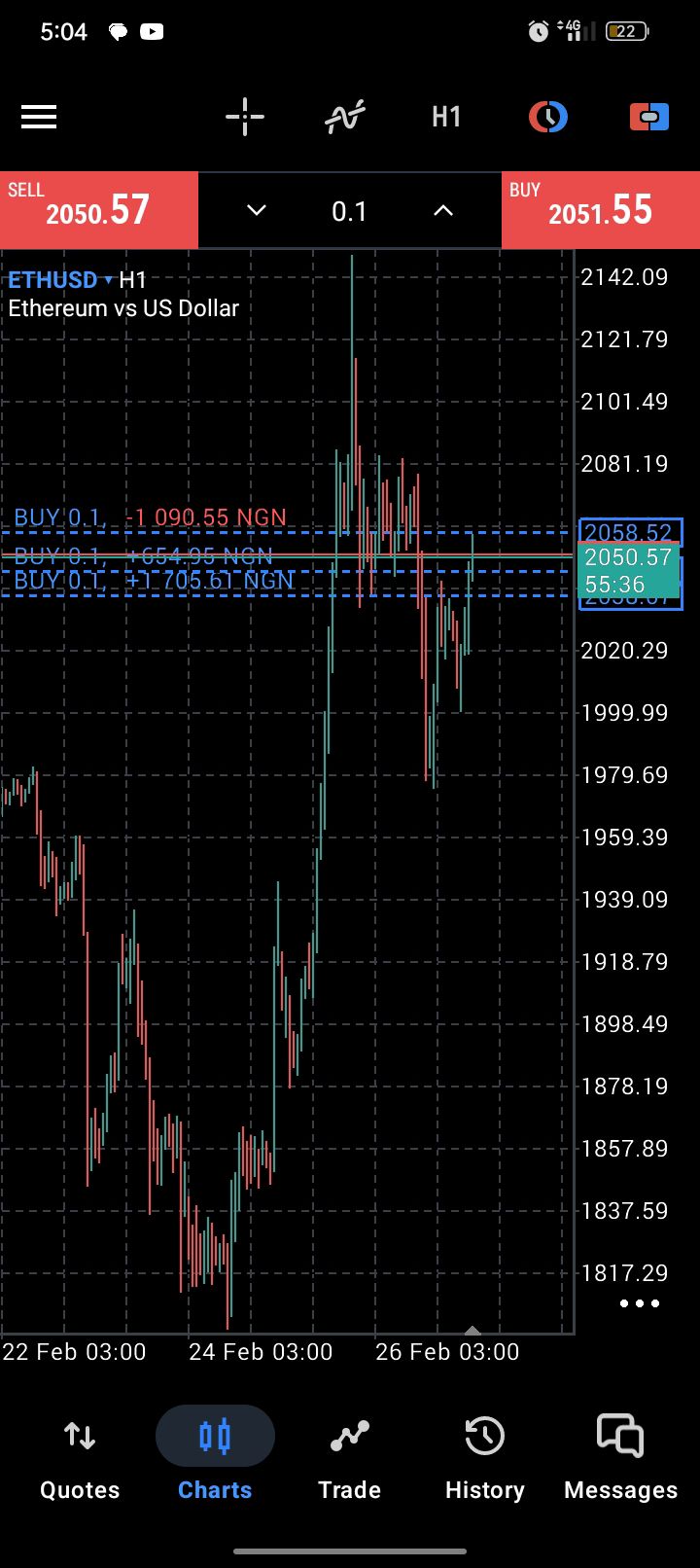Image resolution: width=700 pixels, height=1568 pixels.
Task: Select the Charts tab
Action: tap(215, 1456)
